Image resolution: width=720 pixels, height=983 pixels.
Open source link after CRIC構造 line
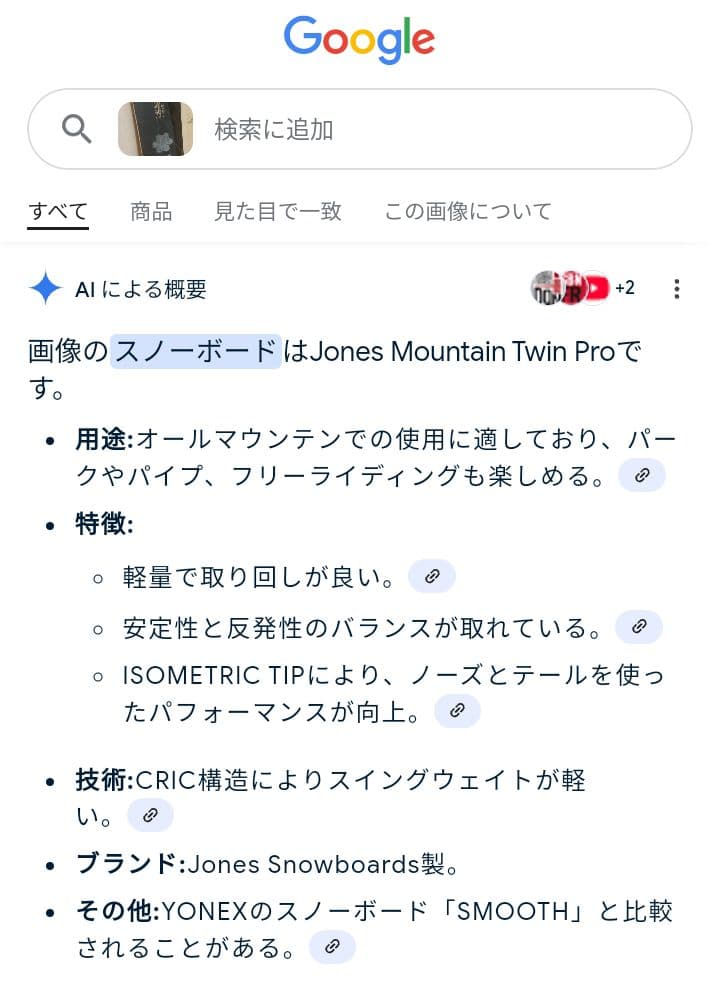(150, 815)
